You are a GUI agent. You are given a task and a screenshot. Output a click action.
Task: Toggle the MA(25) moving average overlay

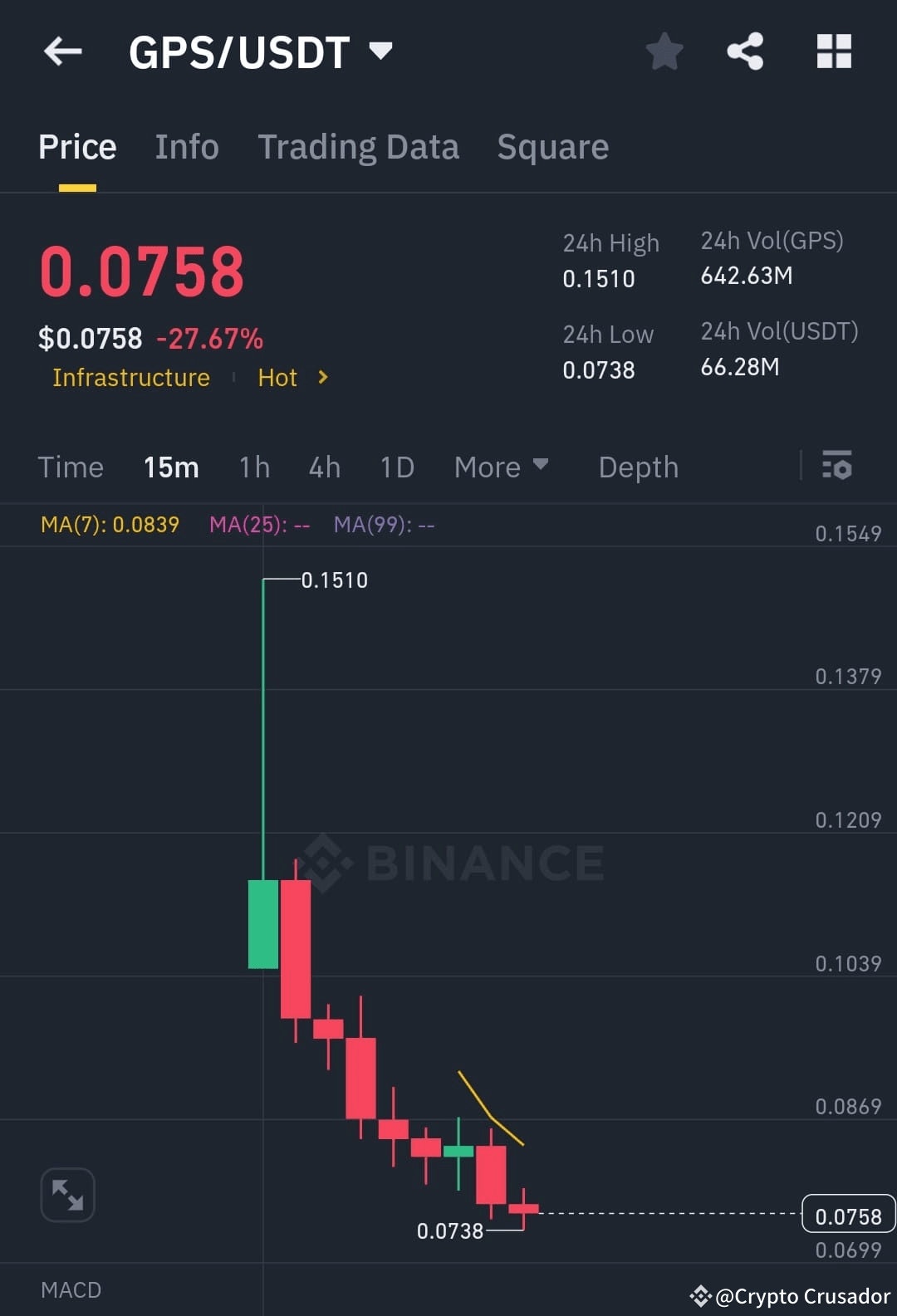point(259,525)
